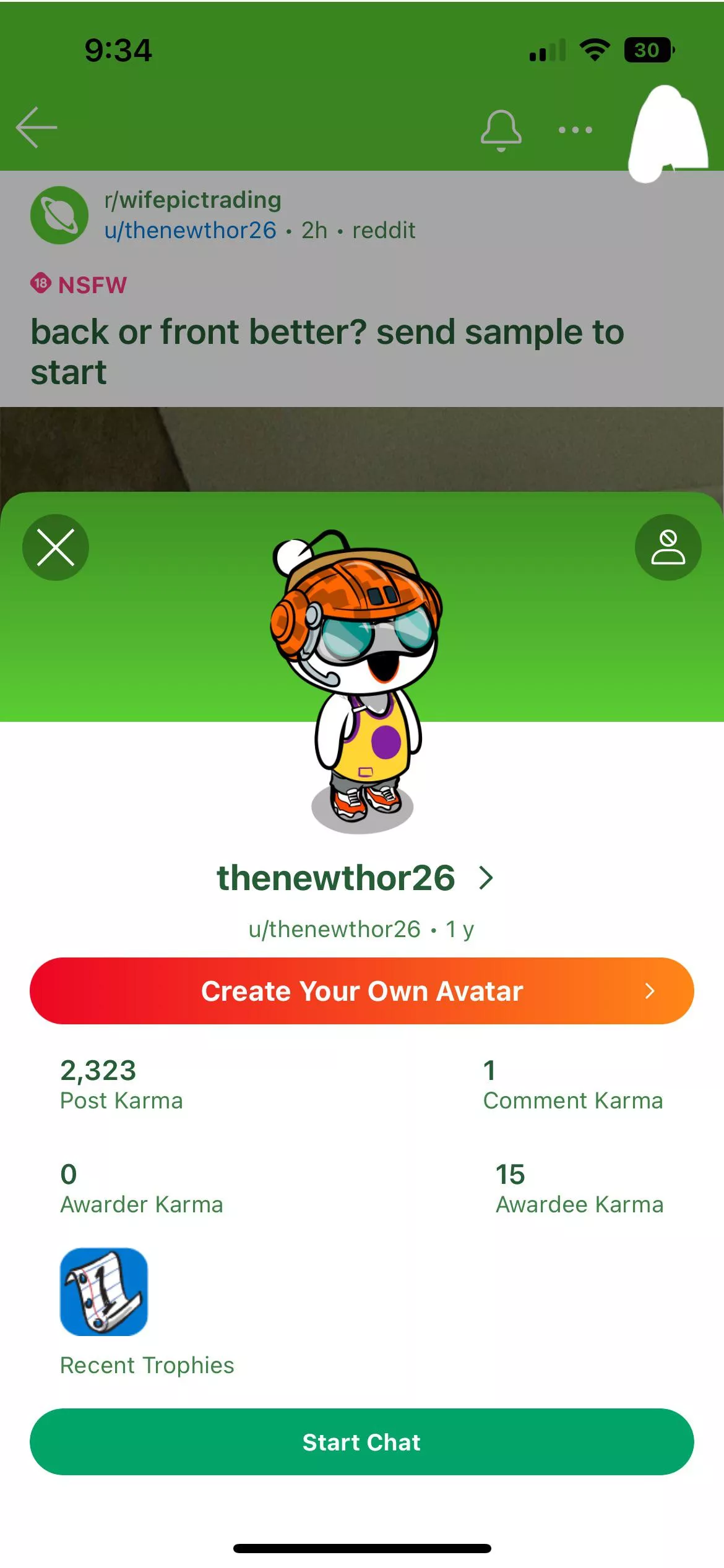Block this user via the person icon
The image size is (724, 1568).
click(668, 547)
